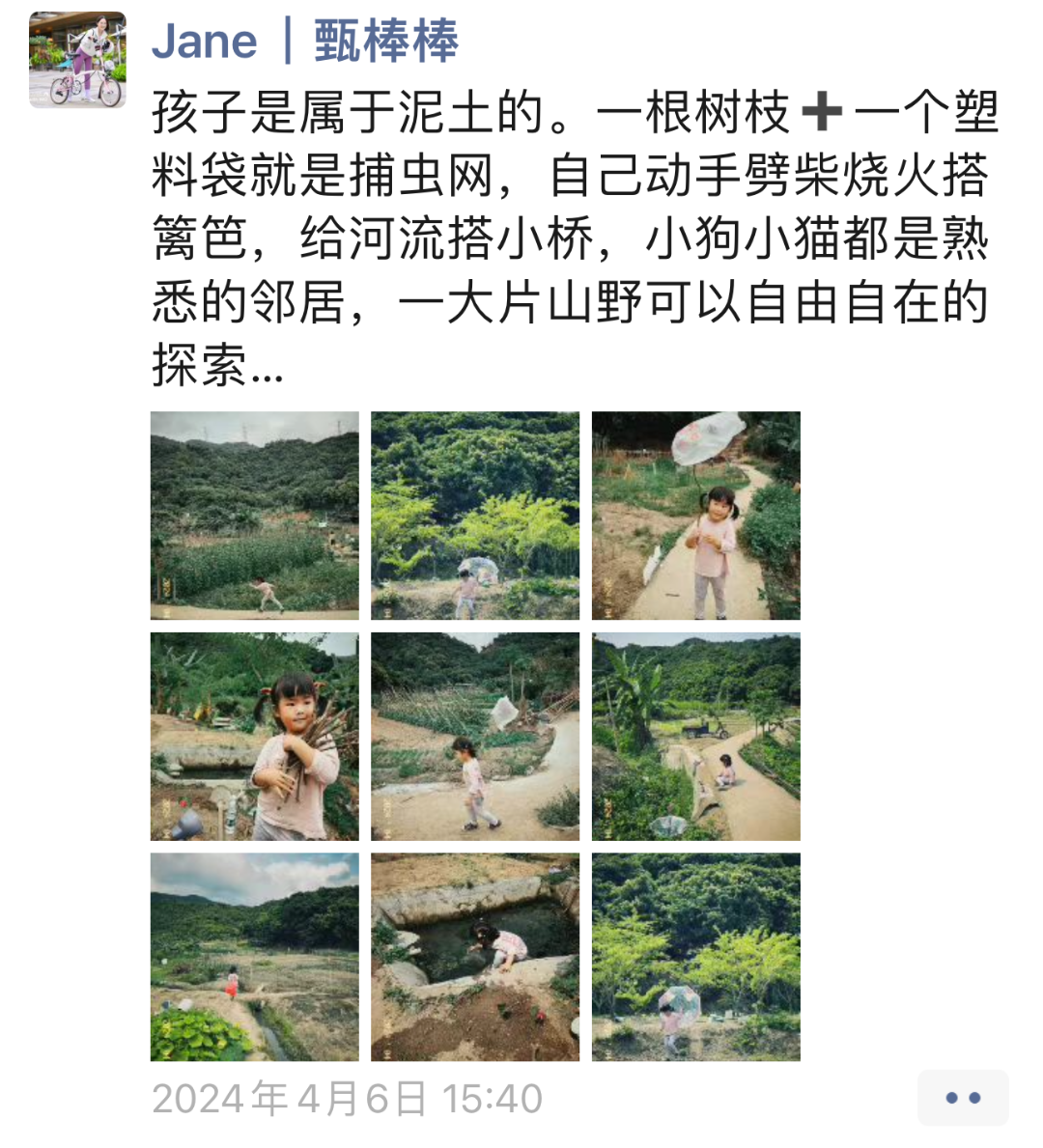Open first photo of the hillside field

click(255, 516)
